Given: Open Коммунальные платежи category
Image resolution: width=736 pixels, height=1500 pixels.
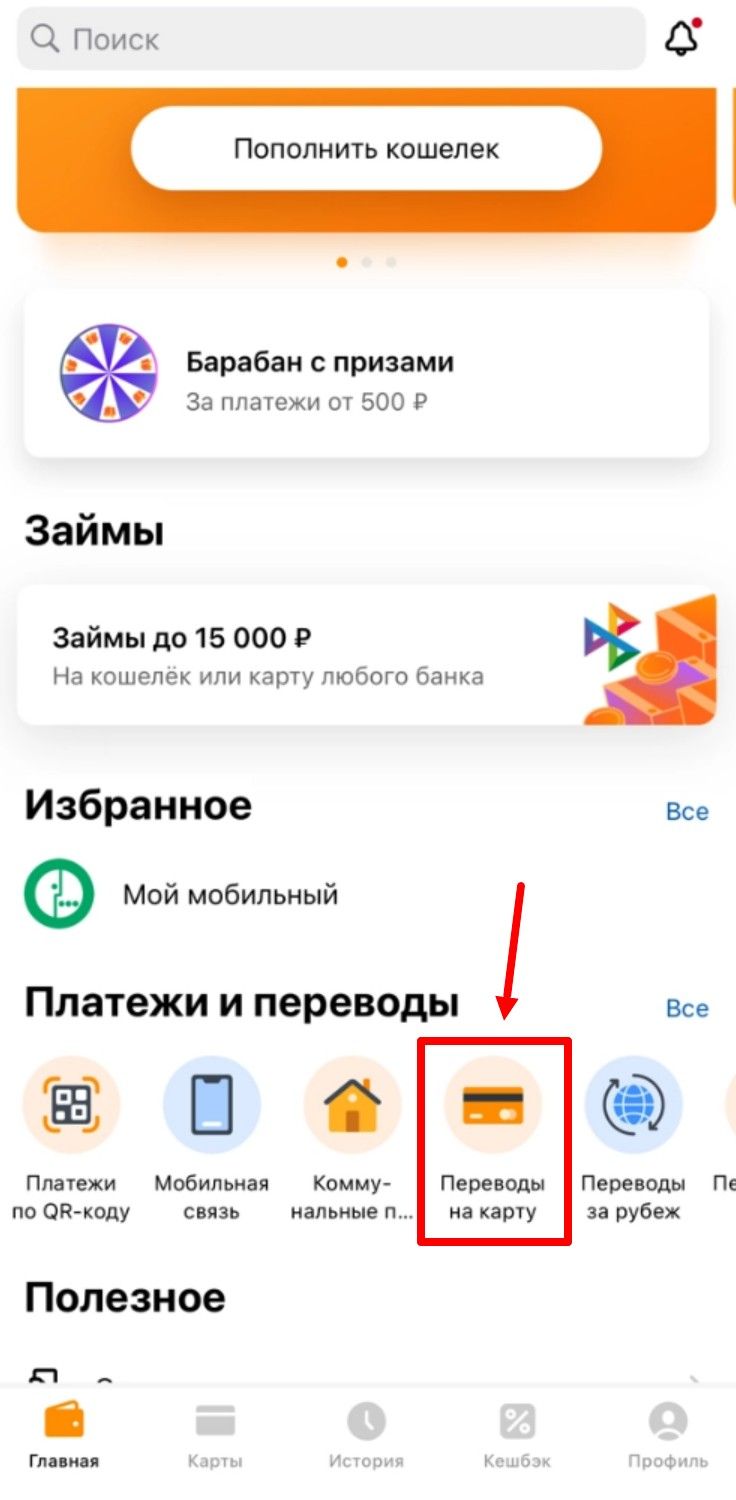Looking at the screenshot, I should click(352, 1140).
